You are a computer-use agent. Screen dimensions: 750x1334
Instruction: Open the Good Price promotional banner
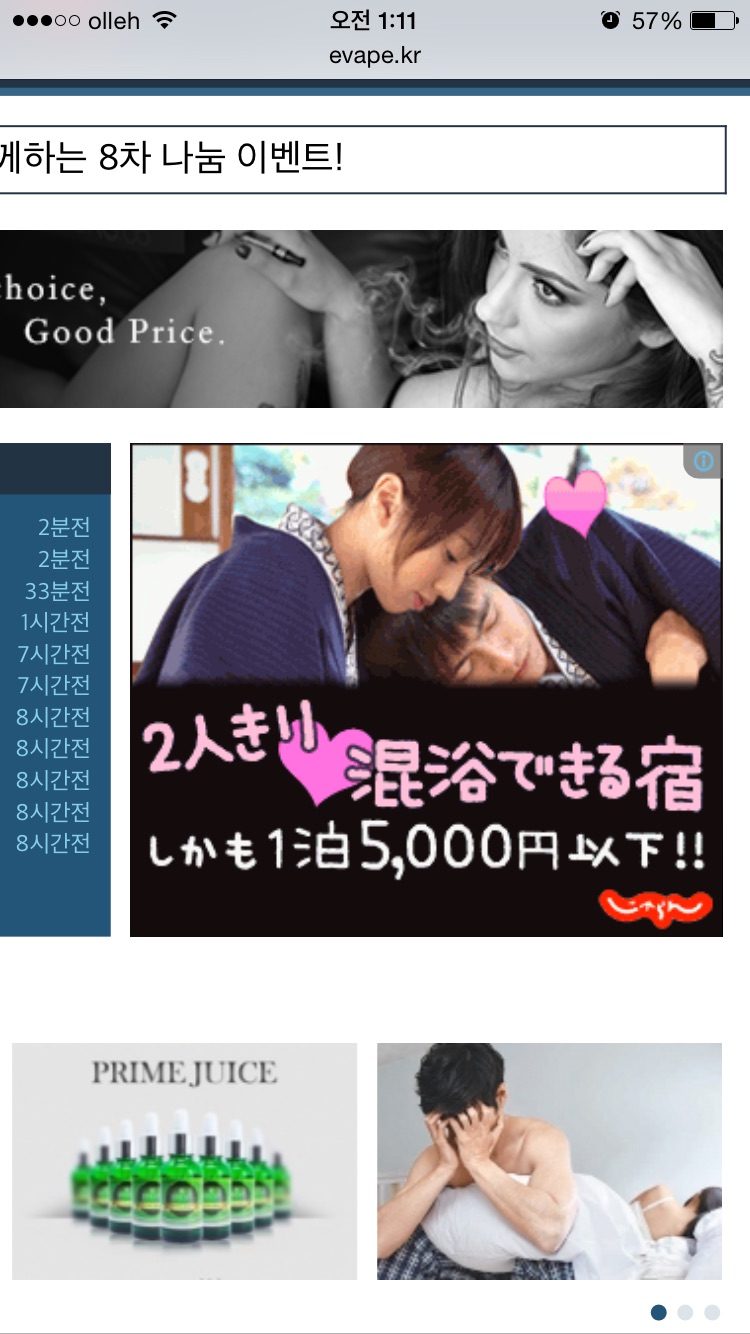click(x=360, y=319)
